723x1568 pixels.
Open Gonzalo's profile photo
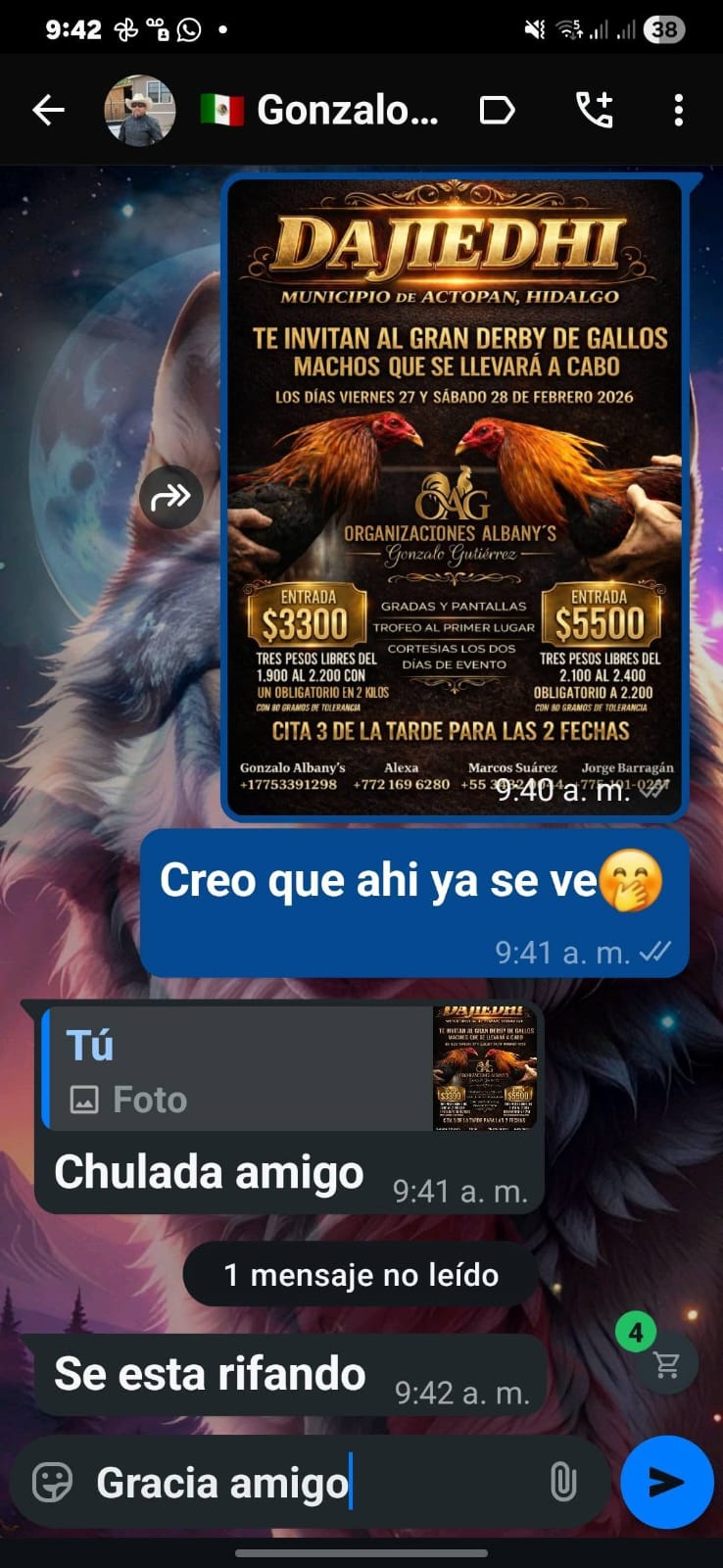[x=140, y=110]
